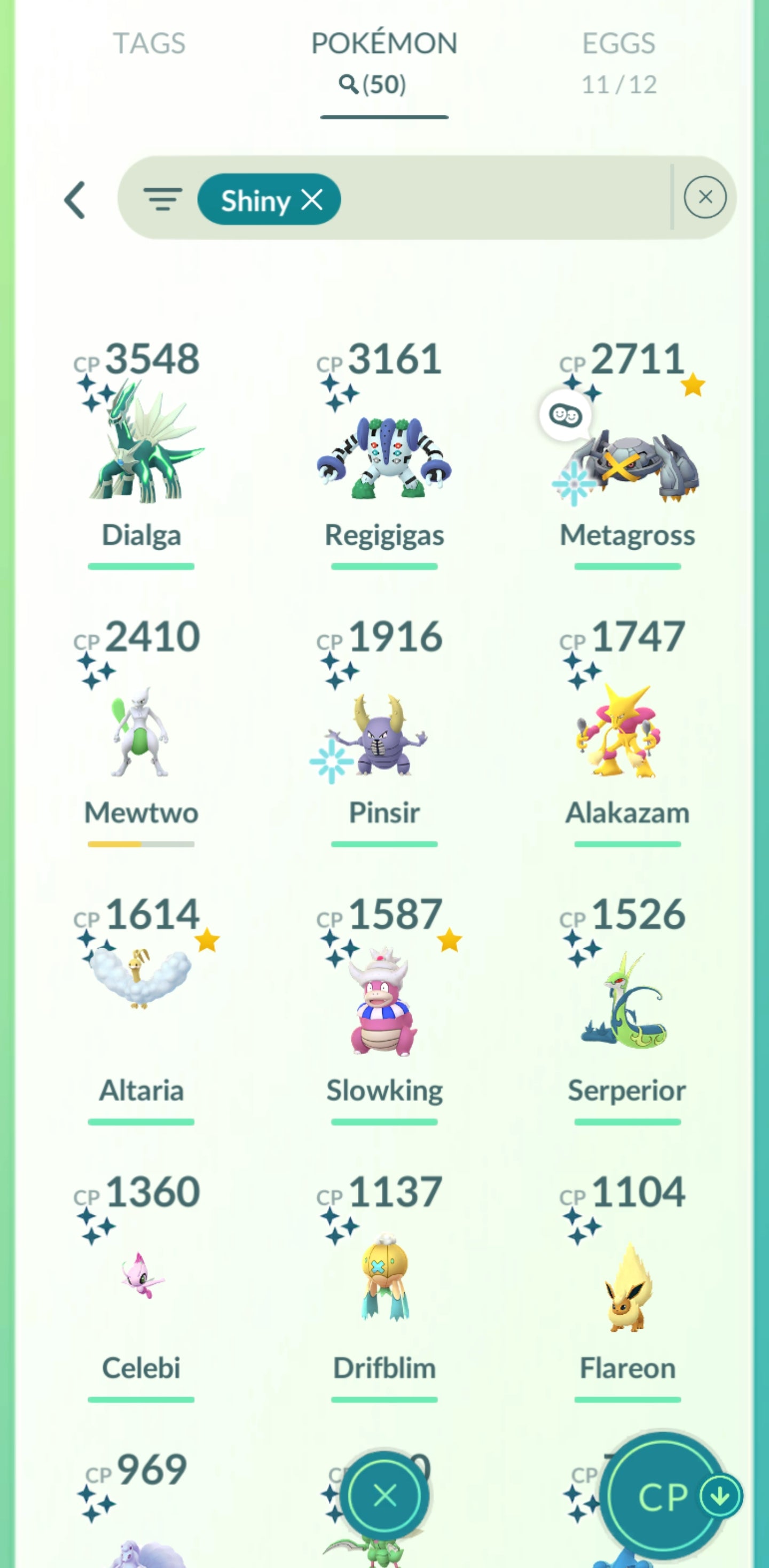View Mewtwo's details

pyautogui.click(x=141, y=730)
